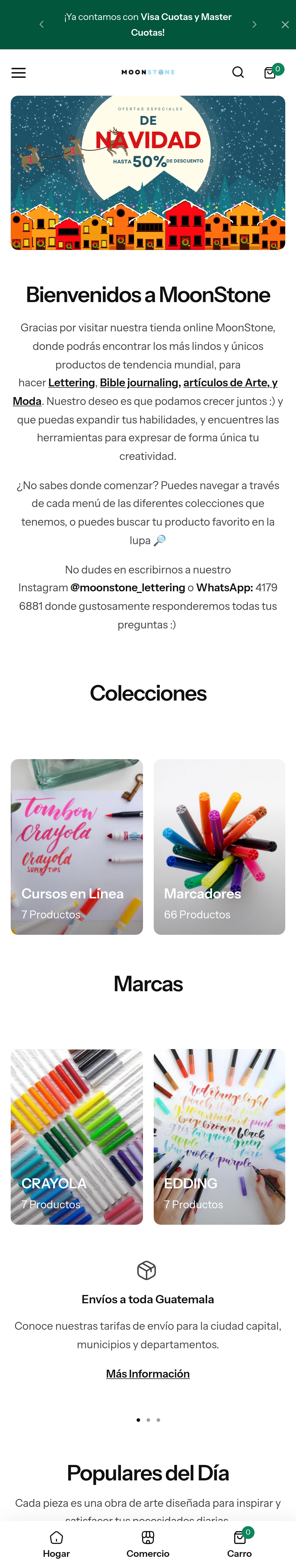
Task: Show previous announcement with left arrow
Action: tap(41, 24)
